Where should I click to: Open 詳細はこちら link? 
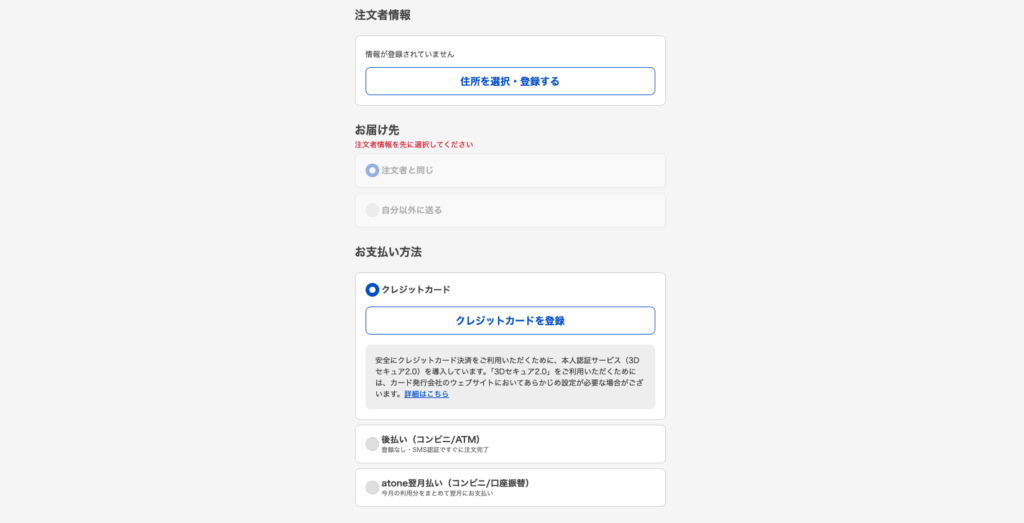[x=426, y=394]
